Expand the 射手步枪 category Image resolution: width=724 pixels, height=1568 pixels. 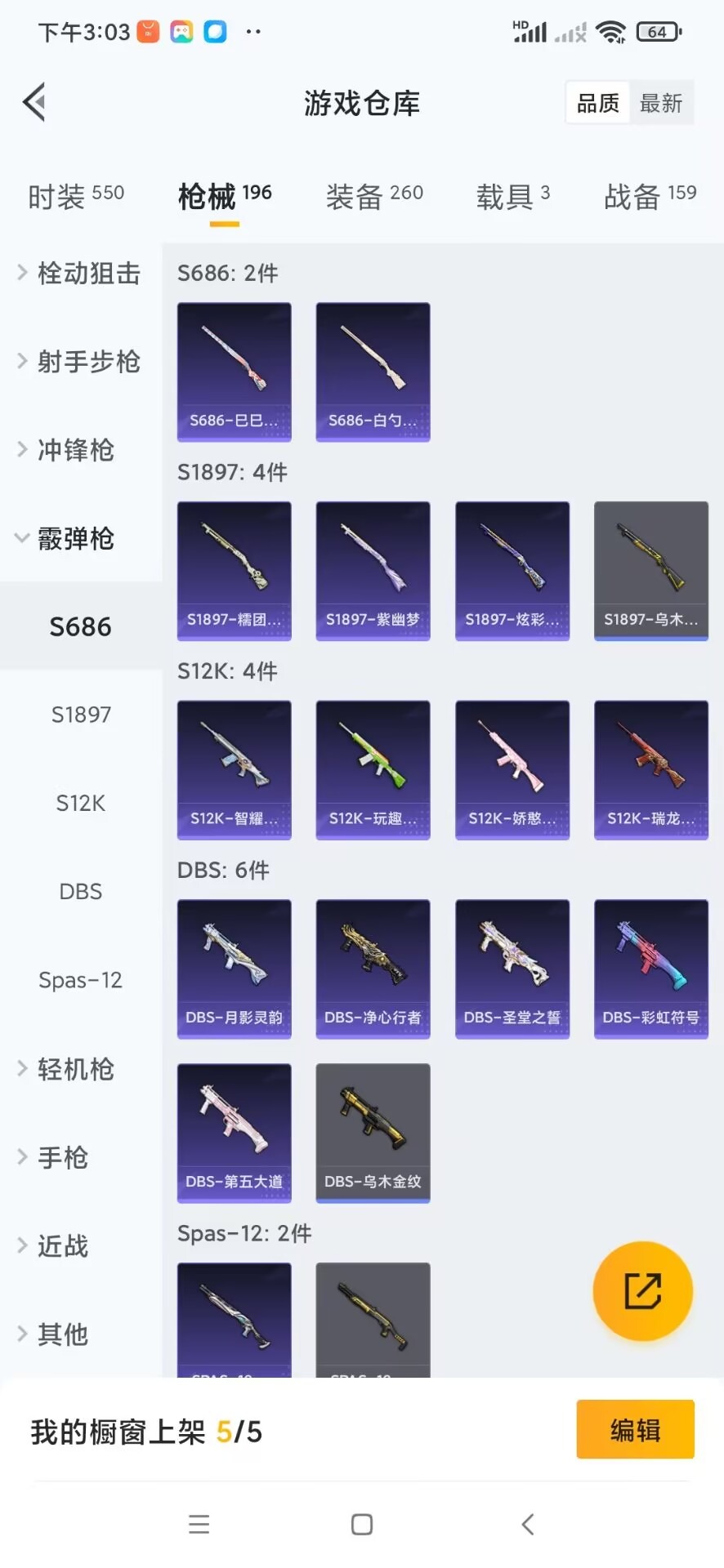point(80,361)
